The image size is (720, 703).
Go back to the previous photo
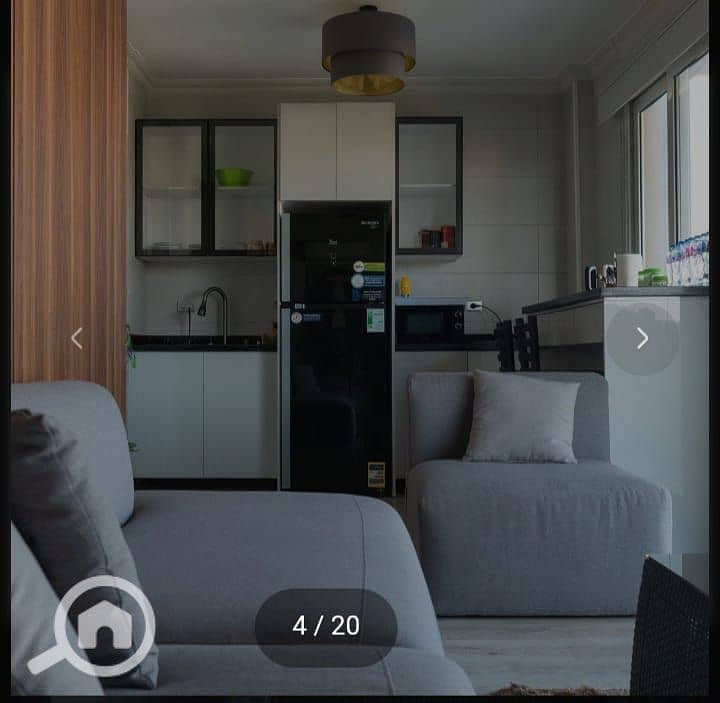77,339
